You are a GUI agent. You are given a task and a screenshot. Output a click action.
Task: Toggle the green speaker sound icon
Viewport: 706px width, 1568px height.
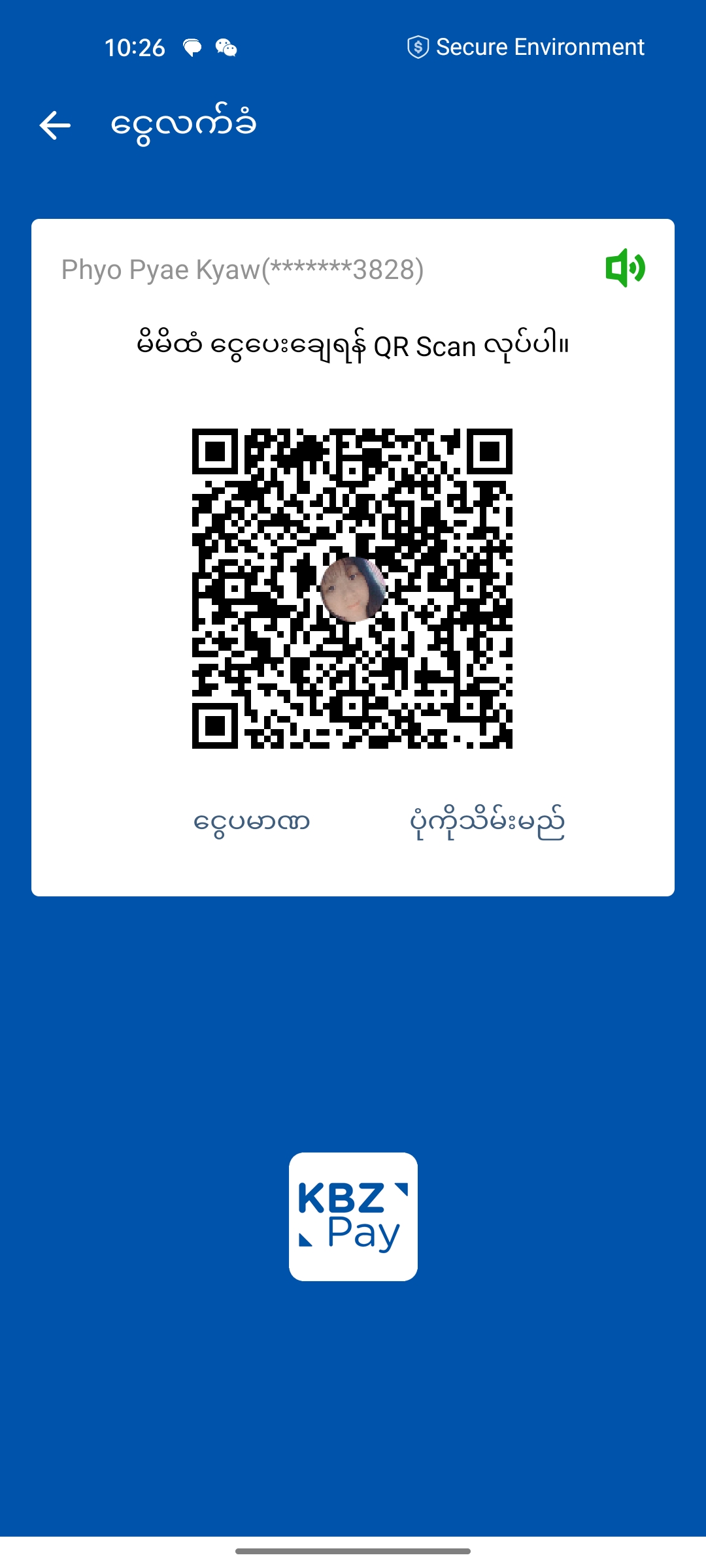[625, 268]
